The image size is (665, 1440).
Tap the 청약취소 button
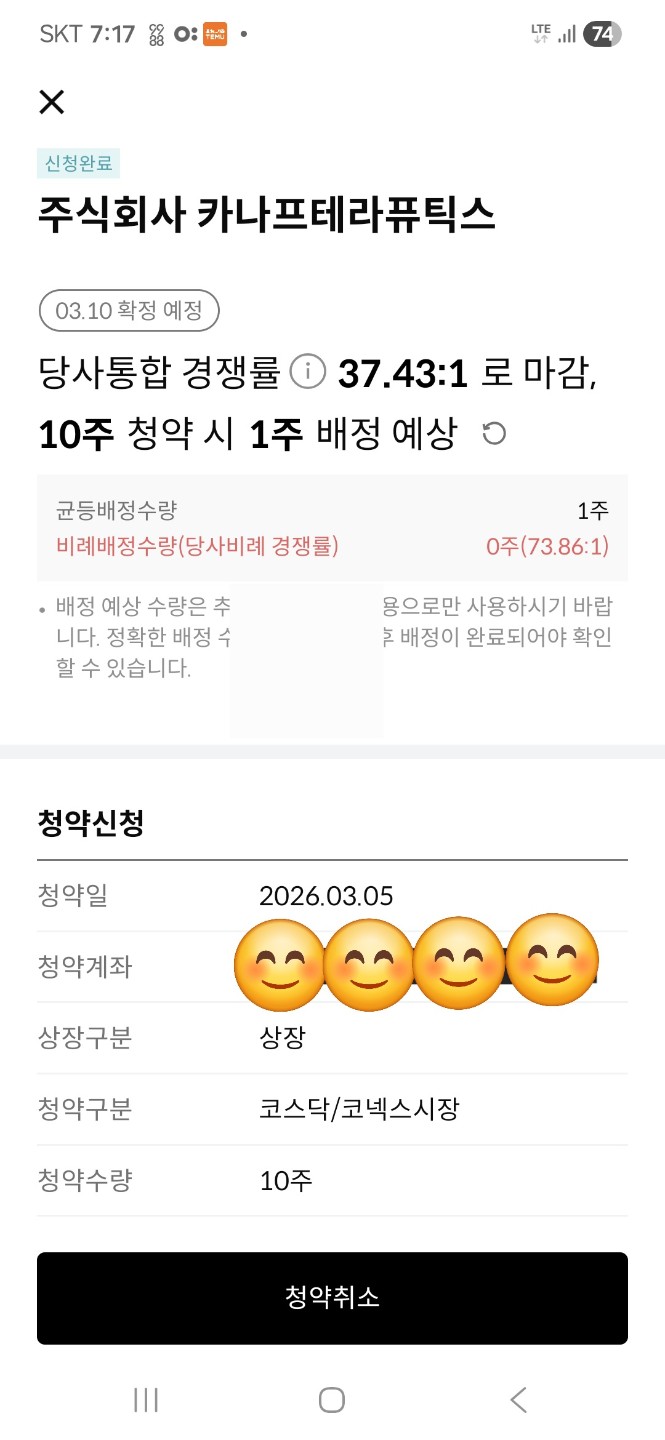coord(332,1298)
